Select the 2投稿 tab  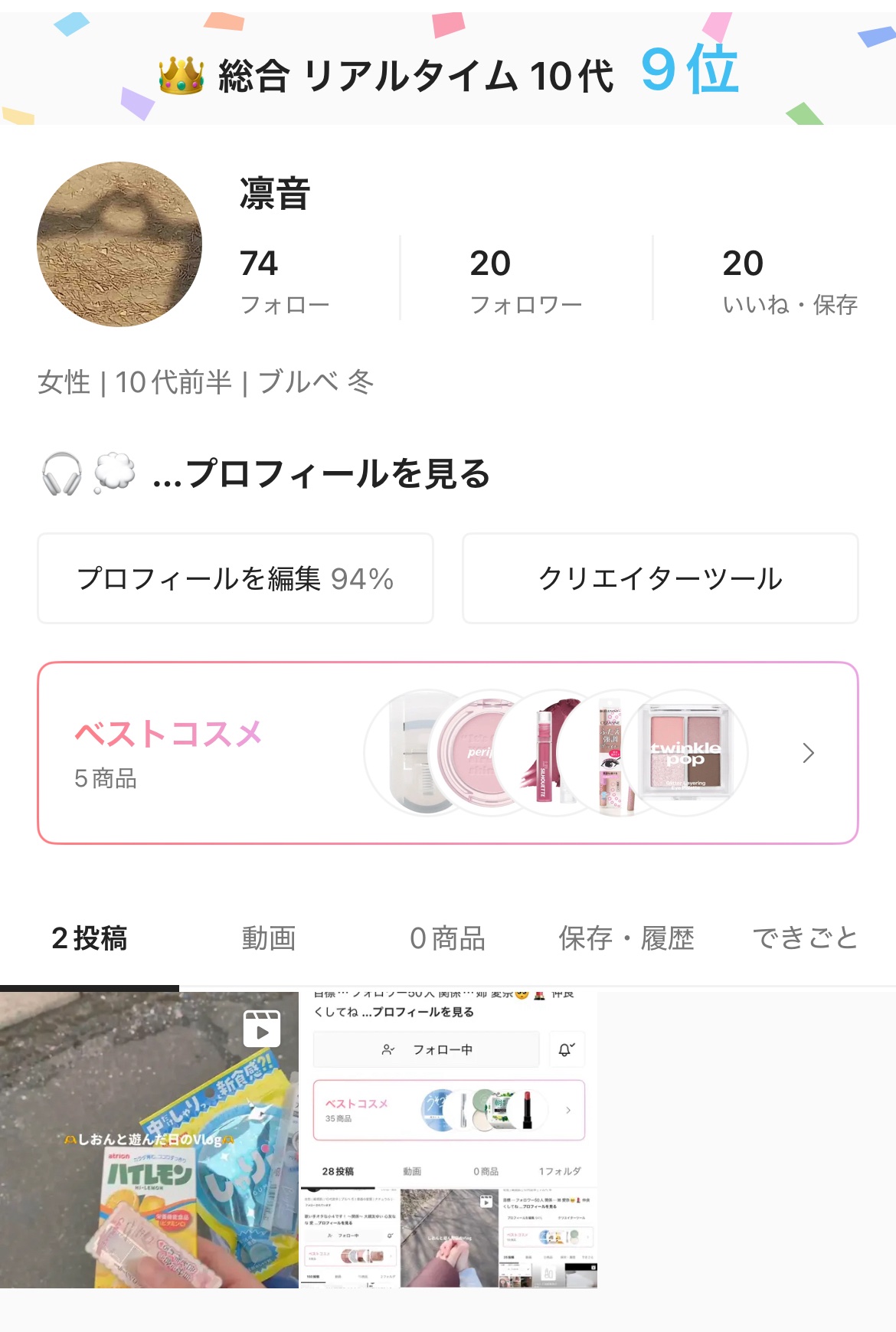89,938
